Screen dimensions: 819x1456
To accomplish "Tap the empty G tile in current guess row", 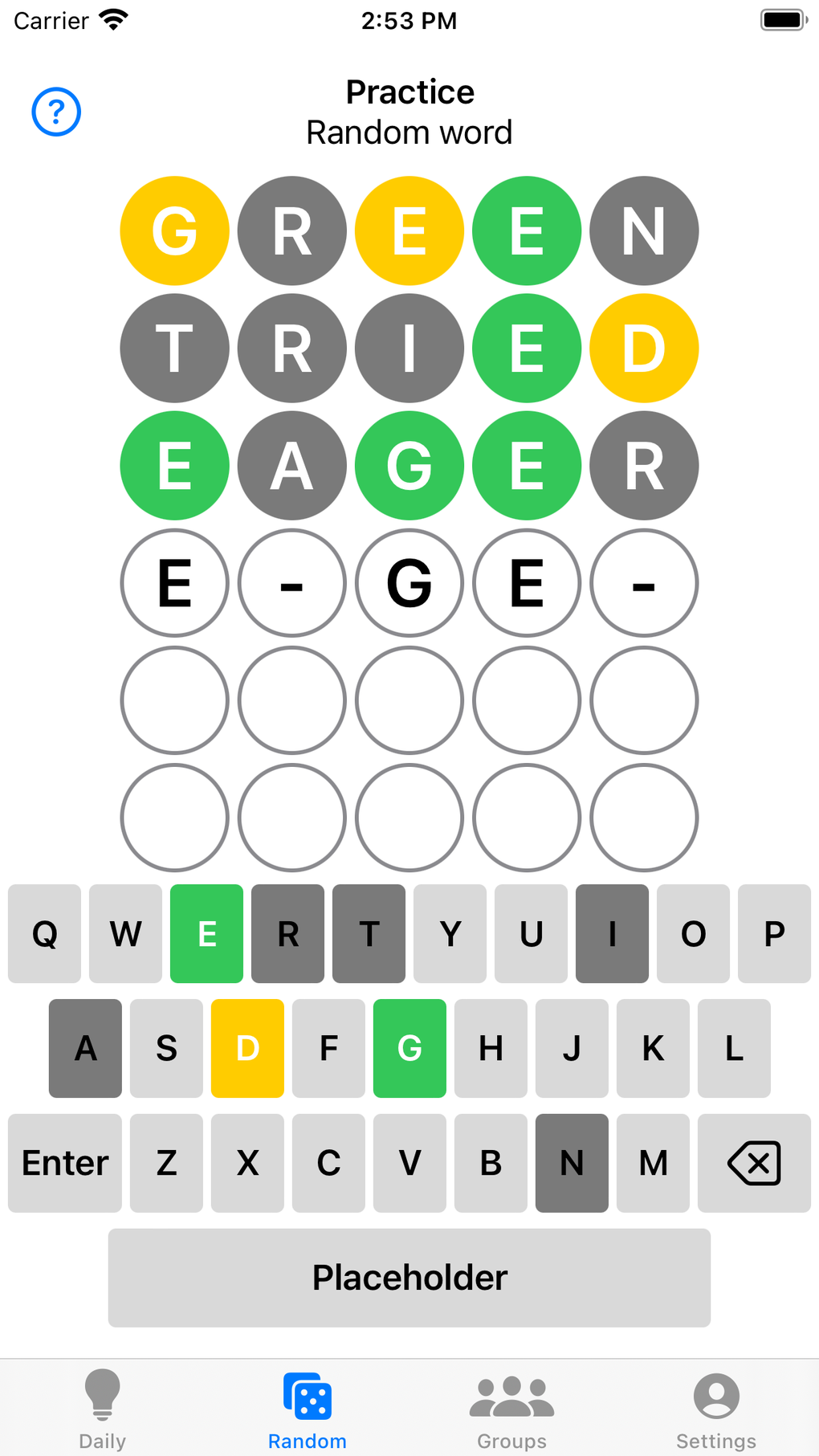I will [409, 583].
